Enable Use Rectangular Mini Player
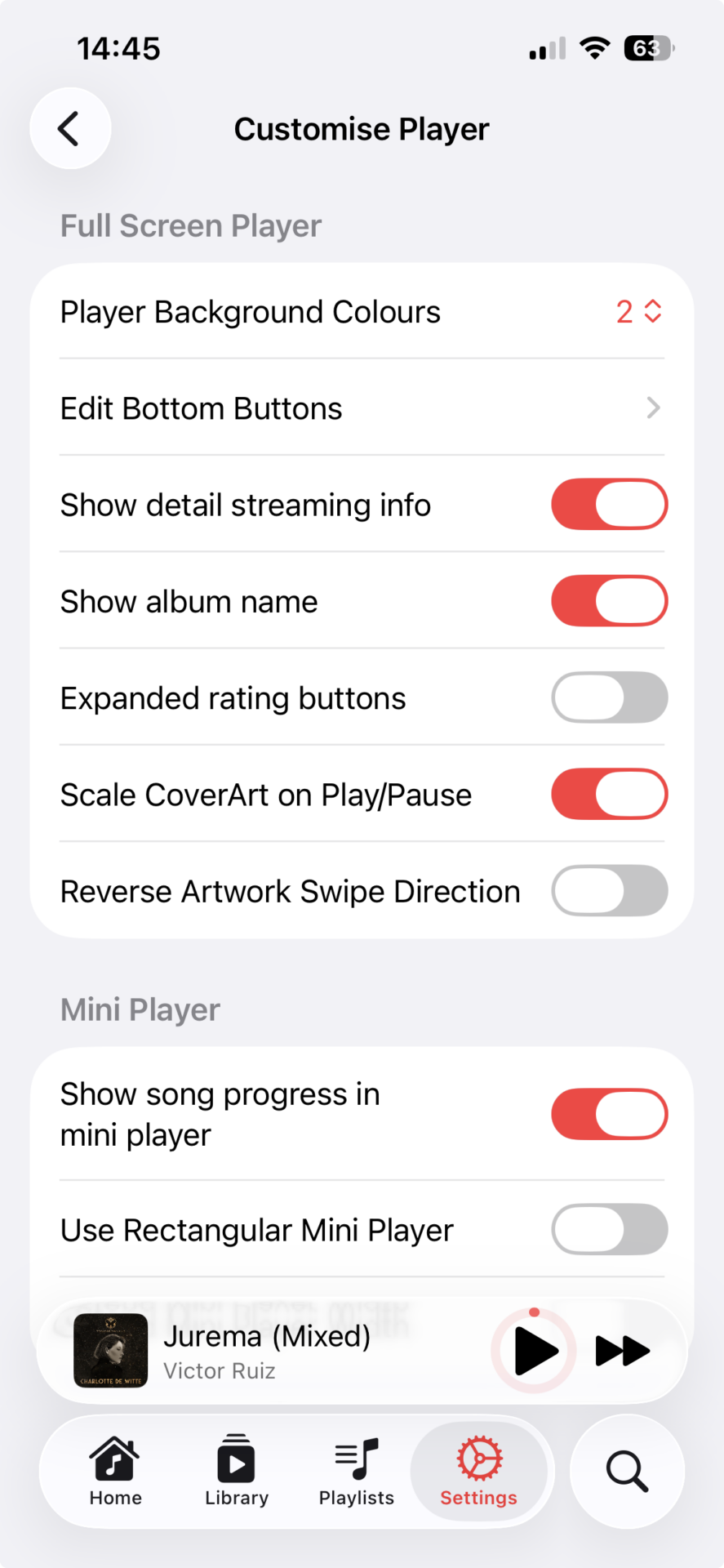Image resolution: width=724 pixels, height=1568 pixels. (x=609, y=1229)
